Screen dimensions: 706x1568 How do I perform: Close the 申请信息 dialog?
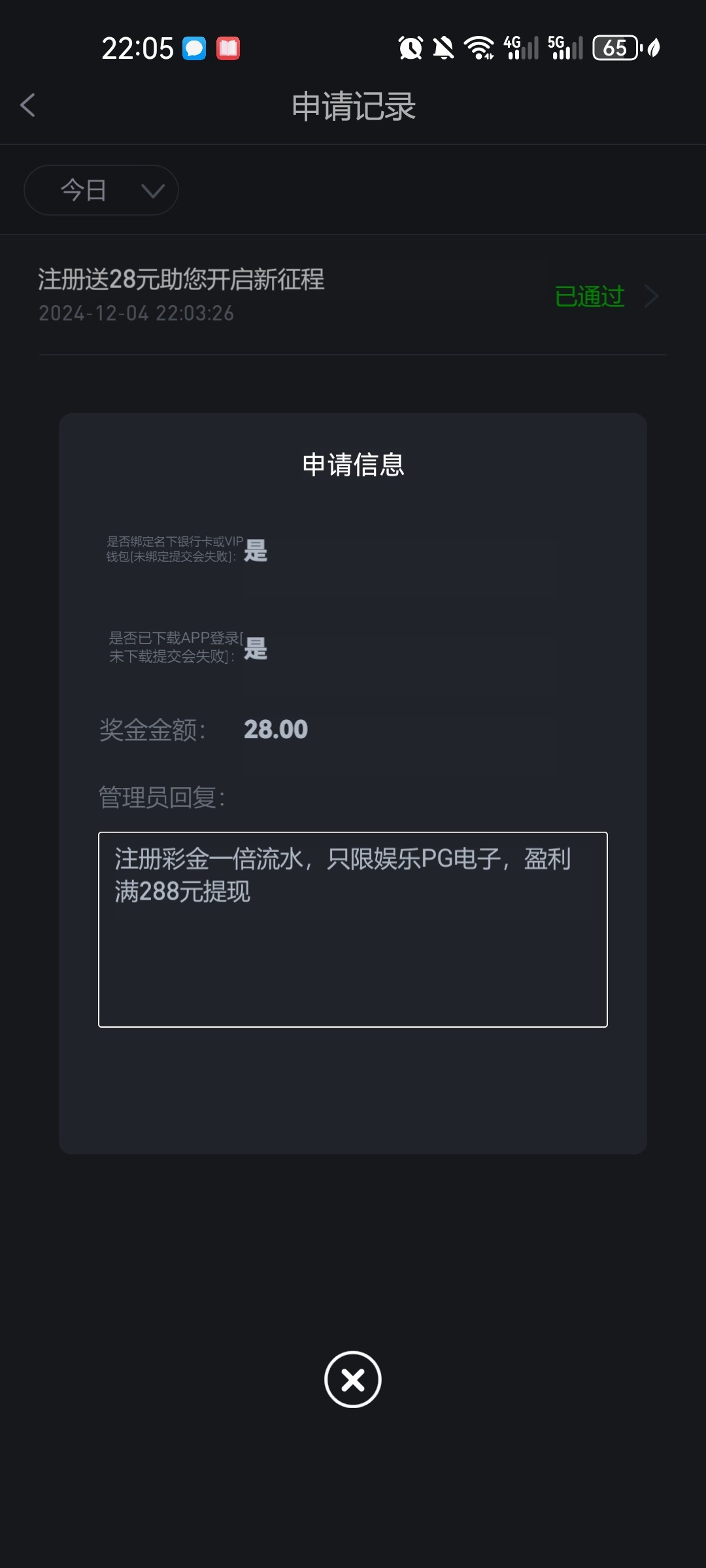(352, 1379)
